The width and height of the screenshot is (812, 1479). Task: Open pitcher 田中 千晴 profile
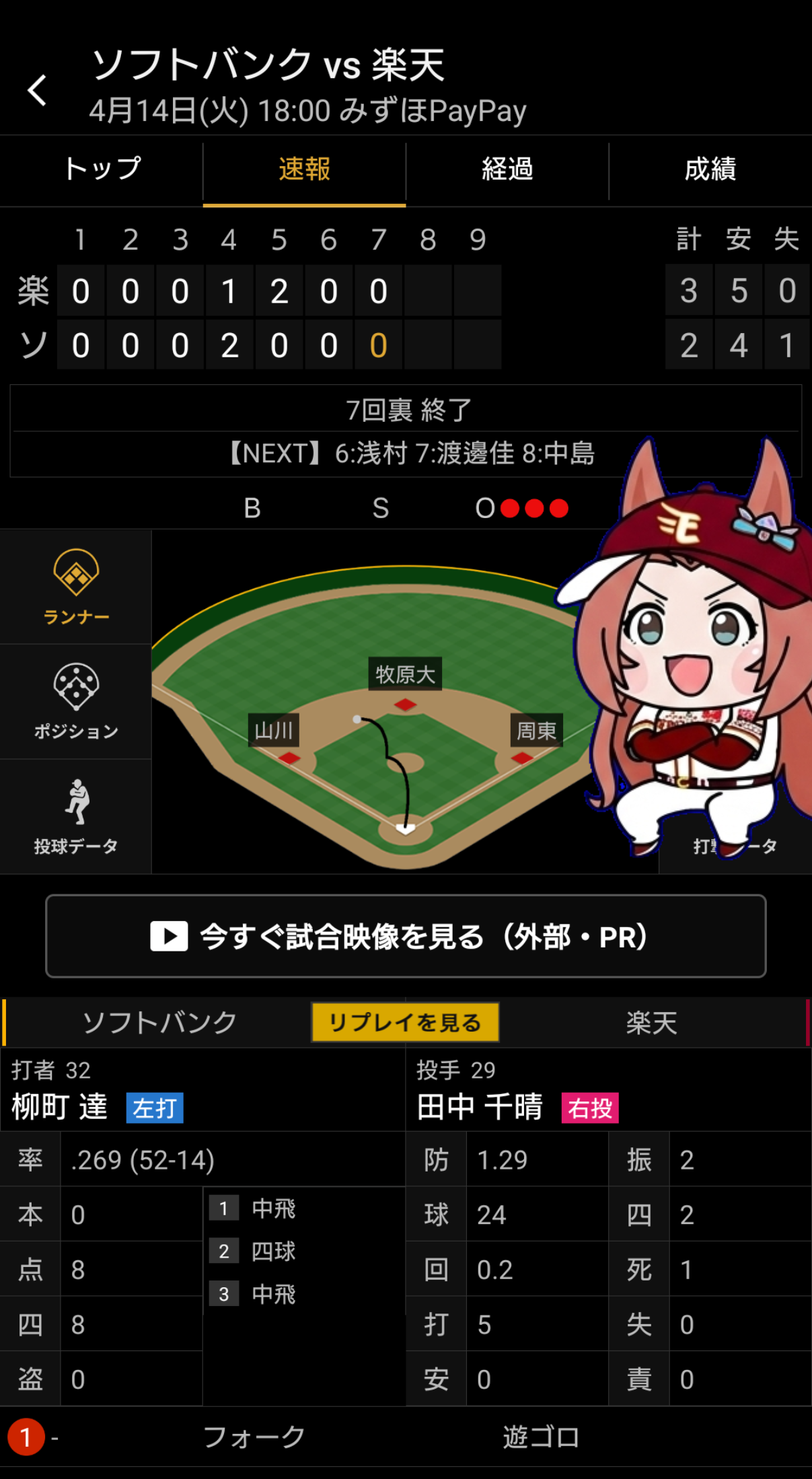point(480,1107)
